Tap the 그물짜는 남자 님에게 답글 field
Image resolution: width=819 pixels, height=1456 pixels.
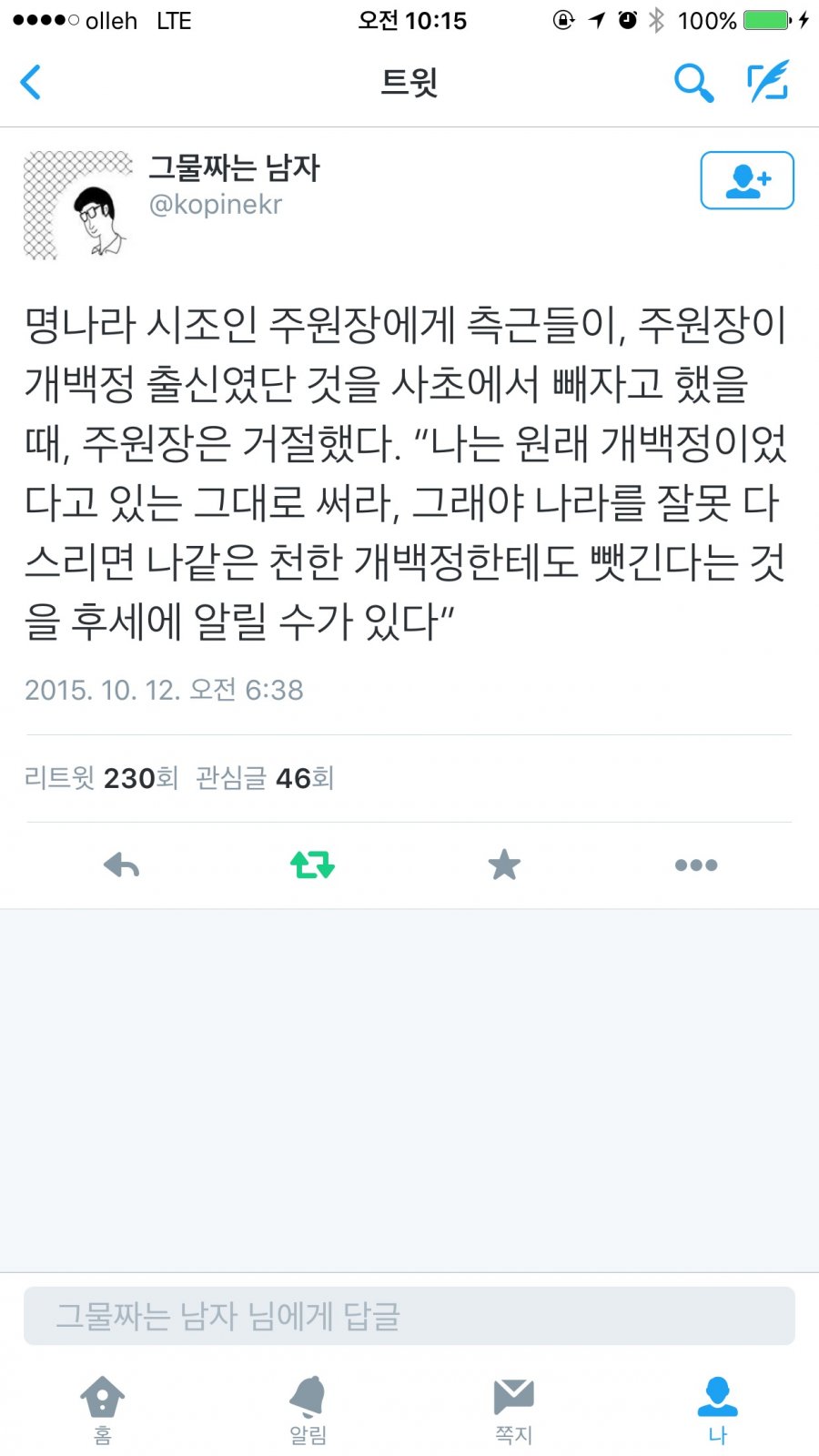[409, 1316]
